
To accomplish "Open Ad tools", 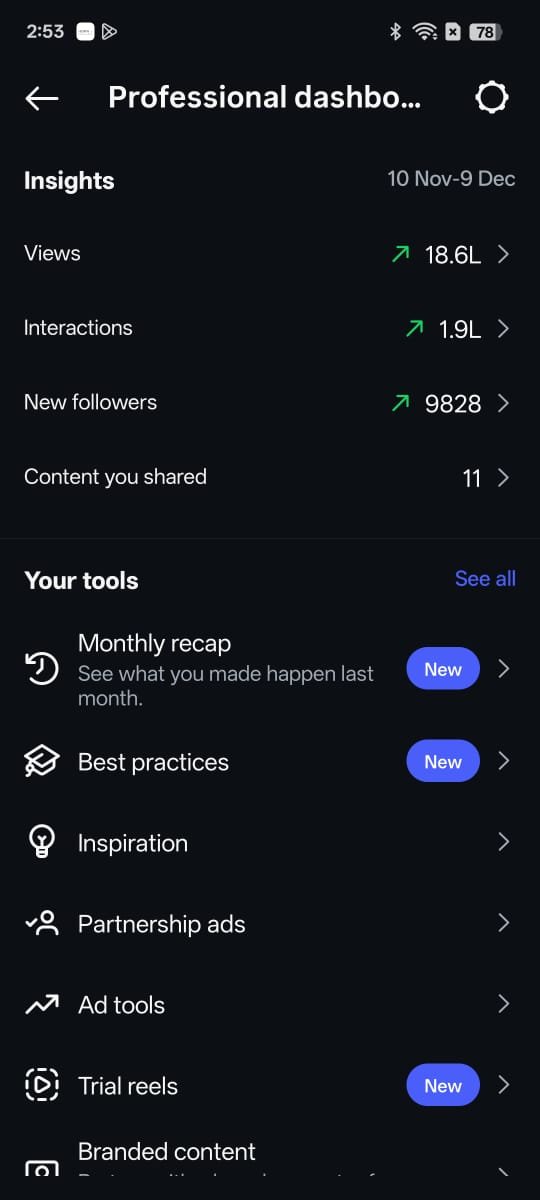I will click(270, 1005).
